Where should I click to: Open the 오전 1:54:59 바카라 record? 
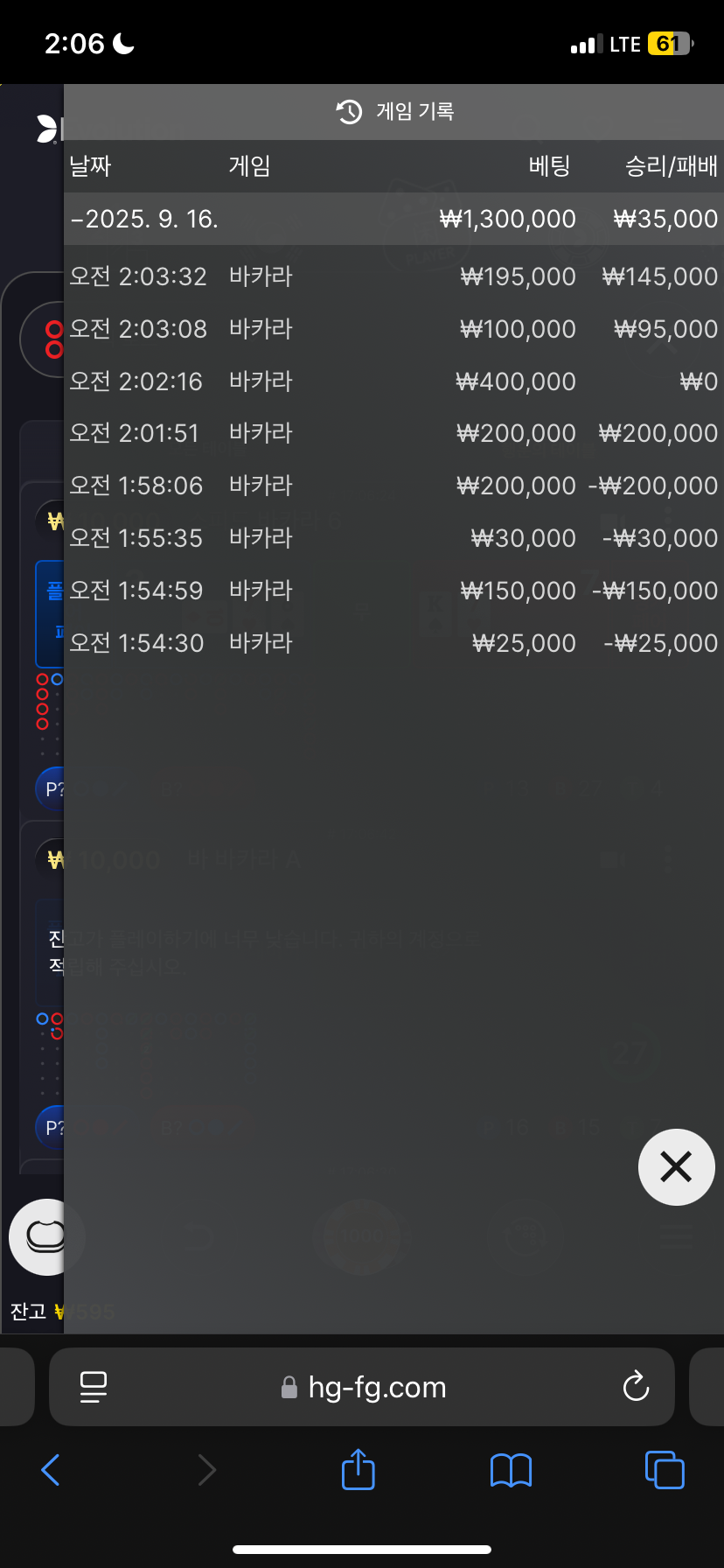point(393,591)
